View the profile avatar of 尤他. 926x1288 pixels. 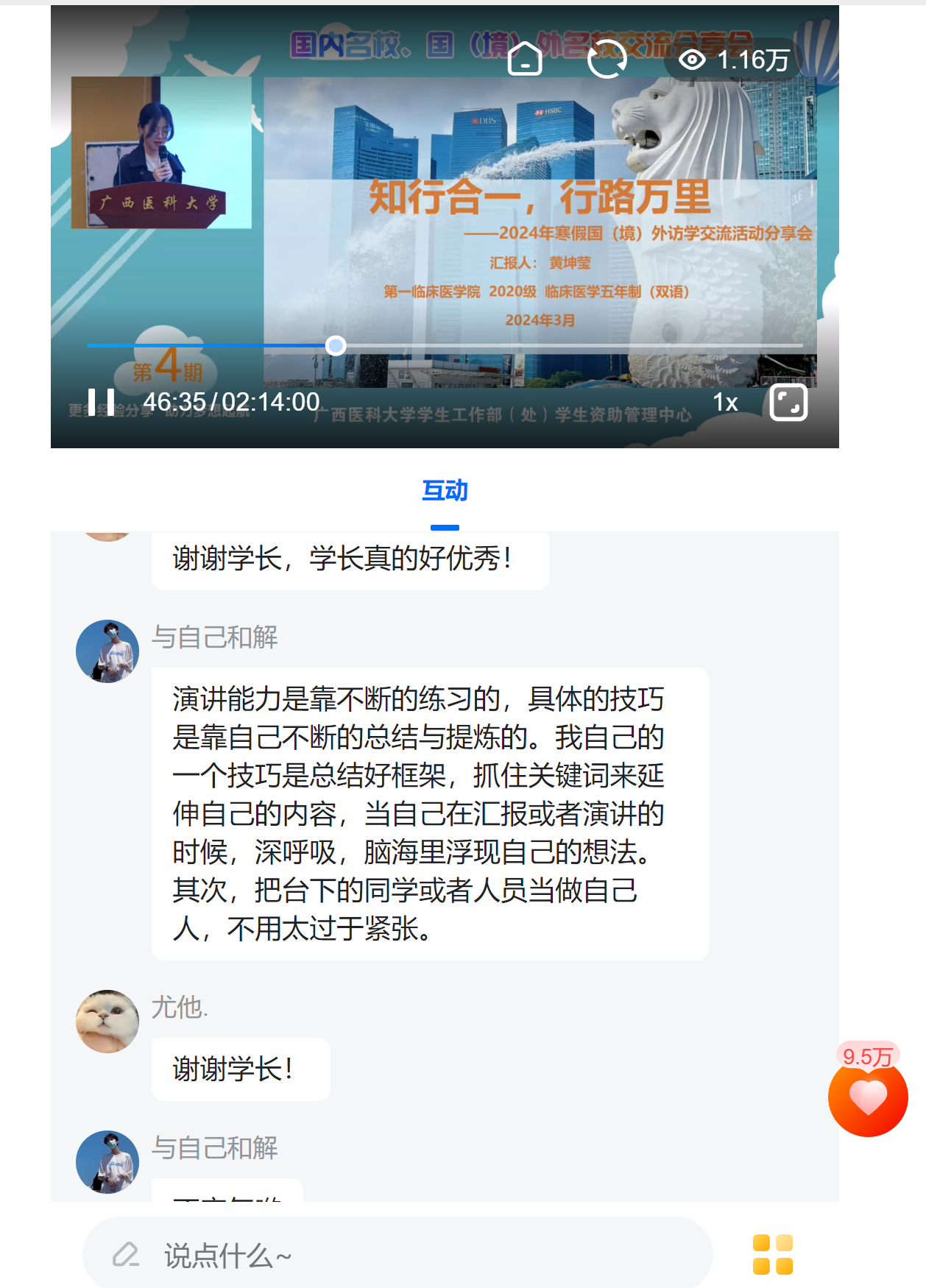(107, 1021)
